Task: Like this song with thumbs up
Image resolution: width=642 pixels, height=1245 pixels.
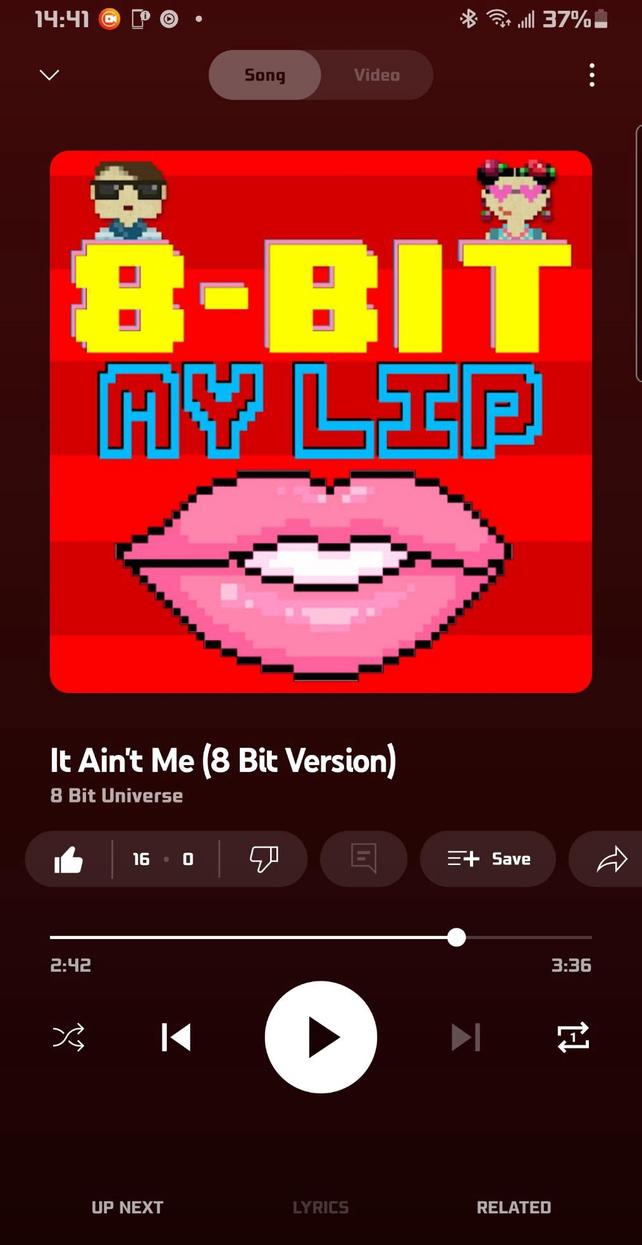Action: click(x=69, y=859)
